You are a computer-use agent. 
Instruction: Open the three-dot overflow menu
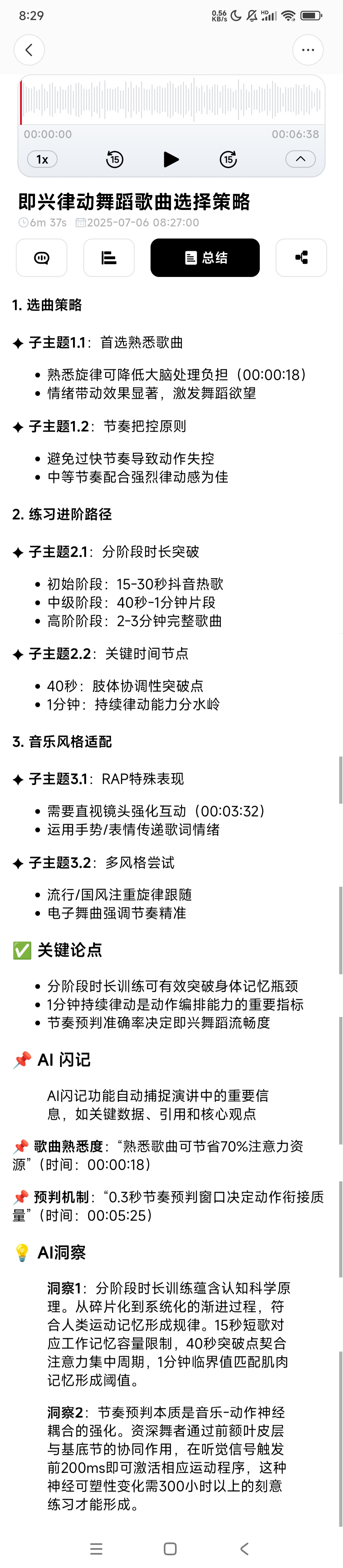click(x=308, y=50)
